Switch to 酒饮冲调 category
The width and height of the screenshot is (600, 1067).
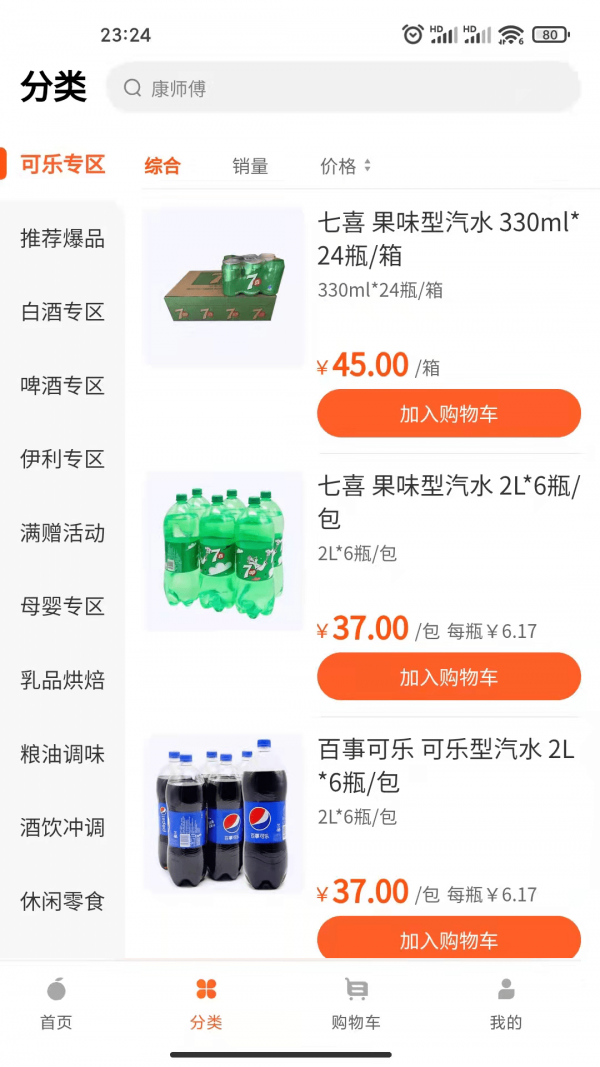coord(62,828)
